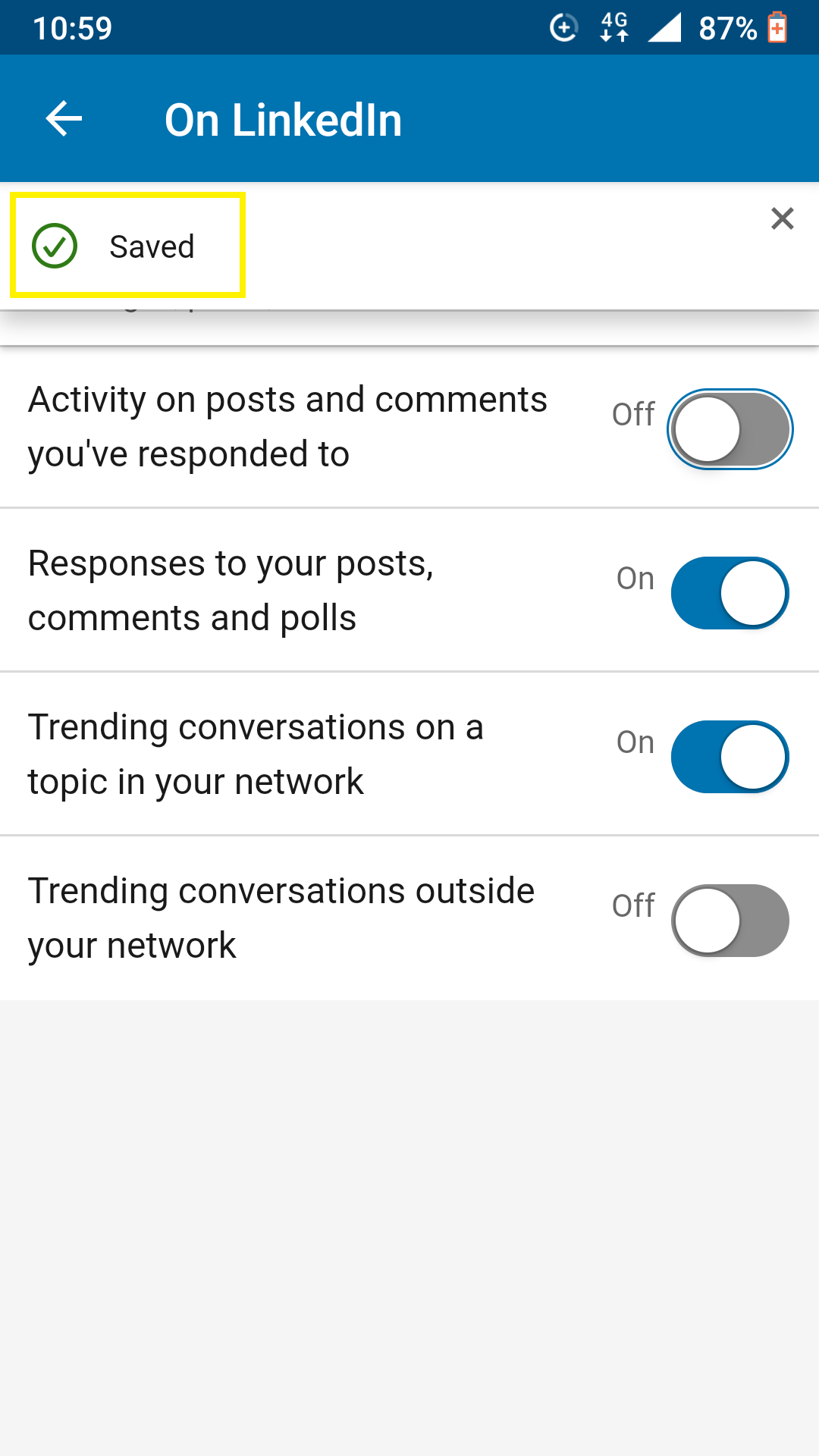Enable trending conversations outside your network
This screenshot has height=1456, width=819.
pyautogui.click(x=730, y=921)
